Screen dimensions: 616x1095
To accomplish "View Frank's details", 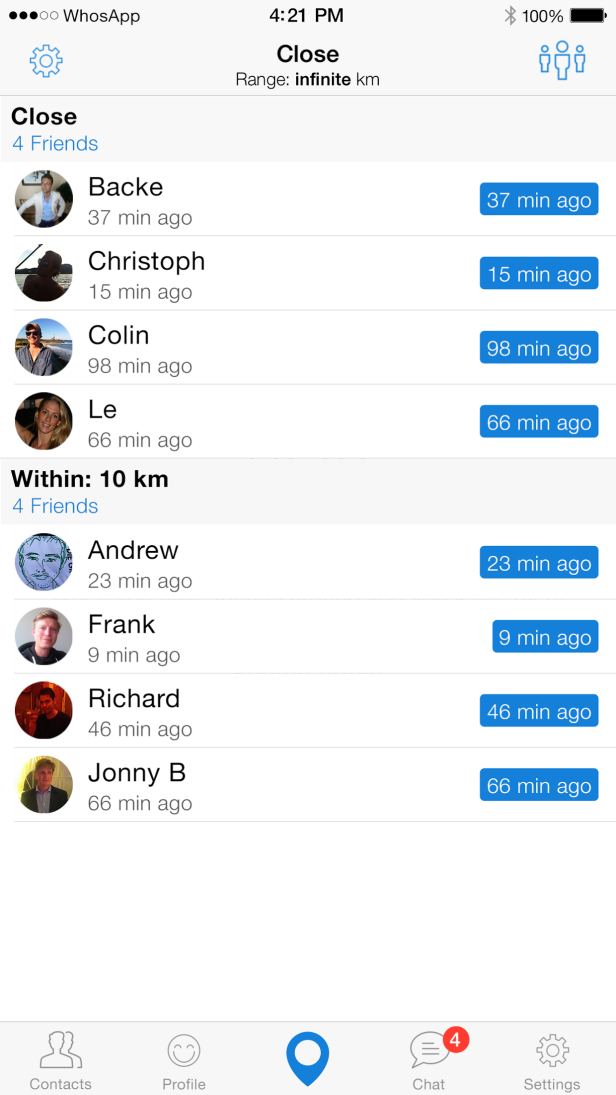I will [x=250, y=637].
